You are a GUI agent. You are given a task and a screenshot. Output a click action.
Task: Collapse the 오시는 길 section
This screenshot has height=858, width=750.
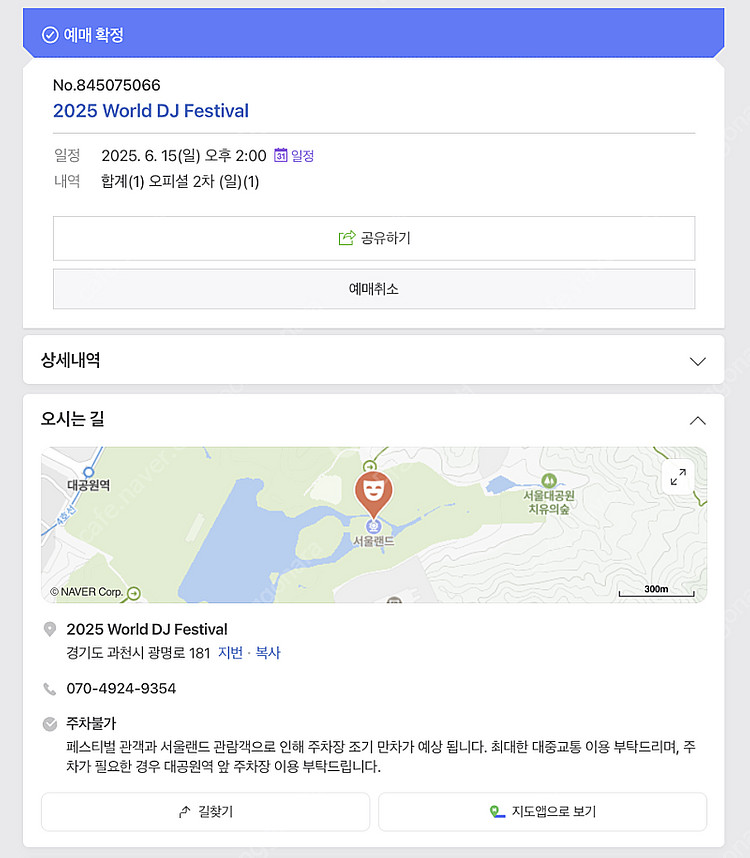(x=697, y=420)
